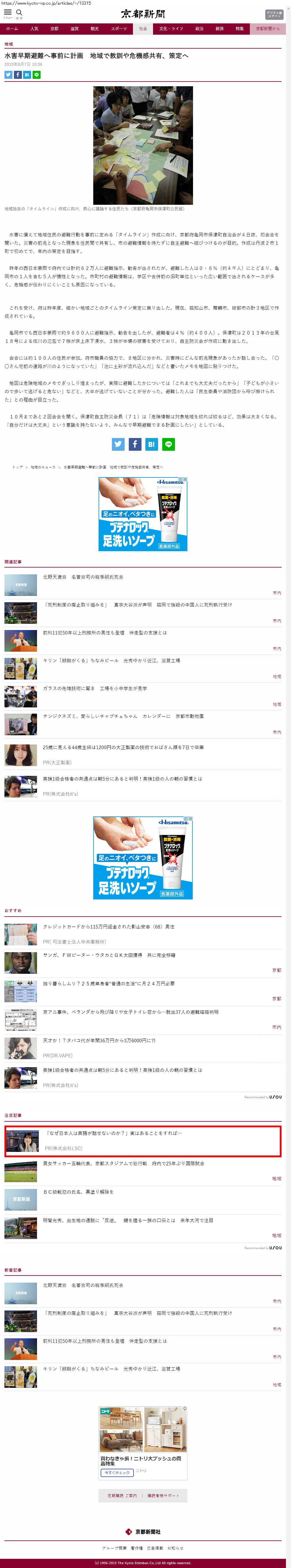Go to the スポーツ tab
This screenshot has height=1568, width=291.
(119, 29)
